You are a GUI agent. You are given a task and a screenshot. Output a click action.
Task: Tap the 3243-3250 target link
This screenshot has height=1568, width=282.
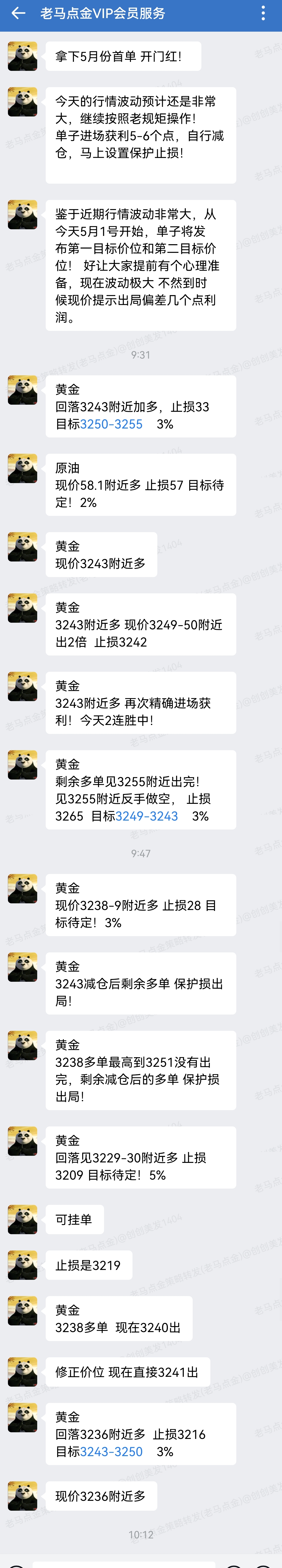point(111,1452)
